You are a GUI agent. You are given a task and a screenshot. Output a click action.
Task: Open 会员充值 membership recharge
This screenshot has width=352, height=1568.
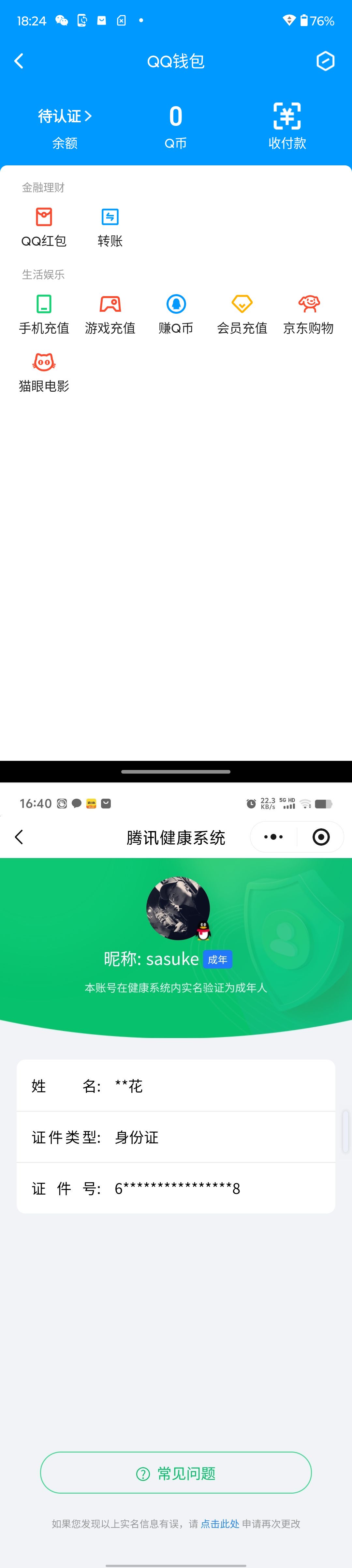242,314
